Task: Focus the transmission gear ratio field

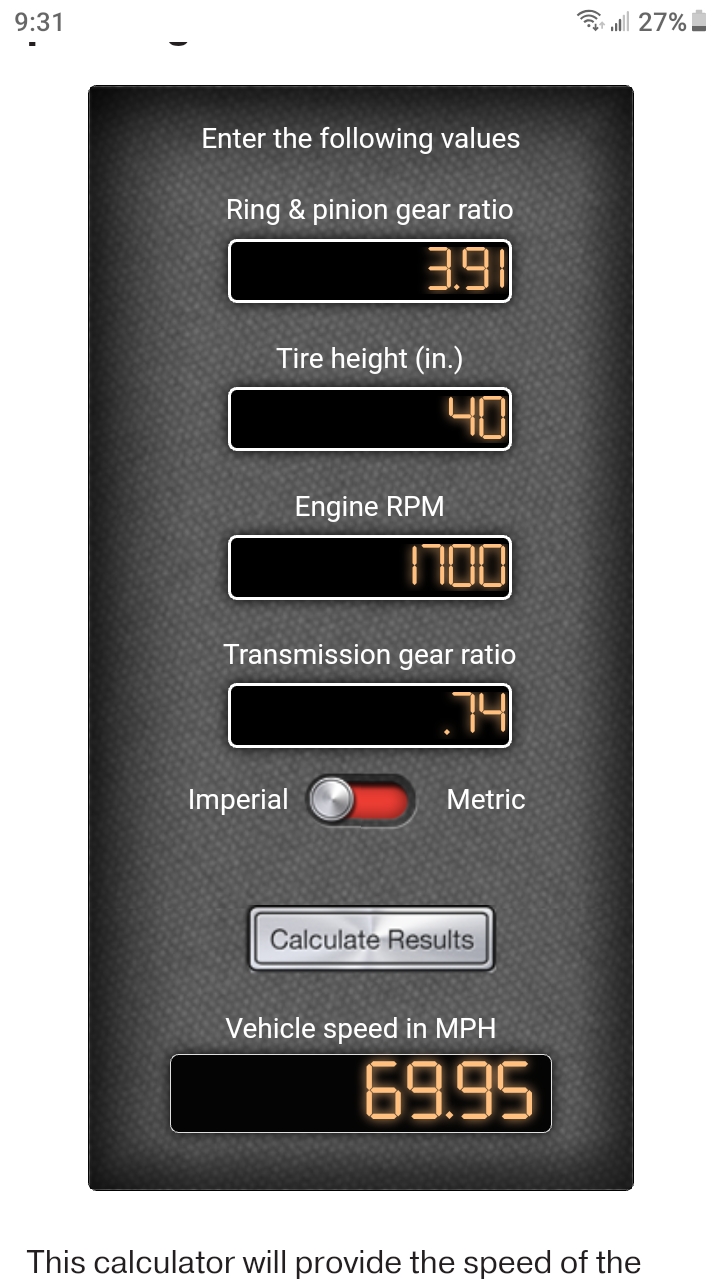Action: pyautogui.click(x=370, y=715)
